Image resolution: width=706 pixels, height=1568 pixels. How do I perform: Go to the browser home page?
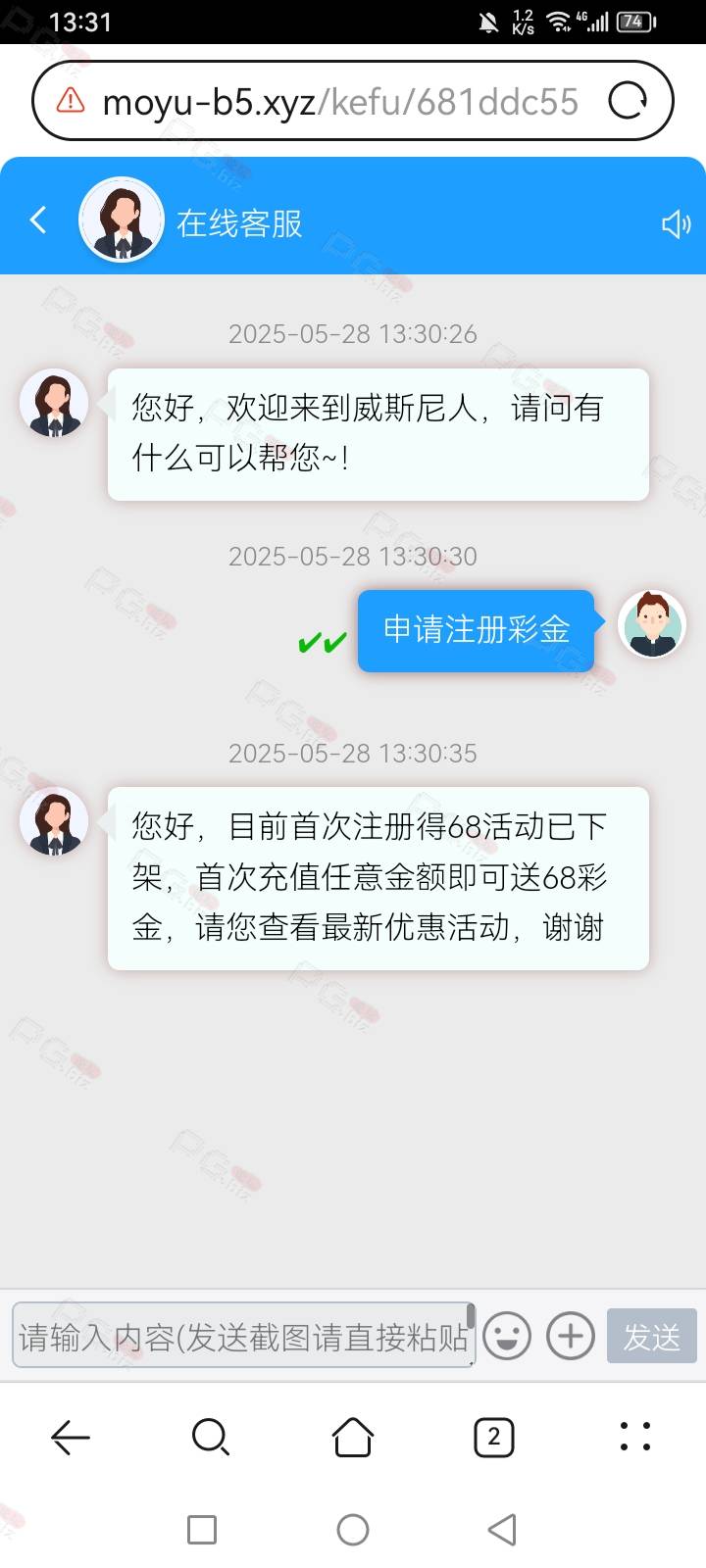353,1438
